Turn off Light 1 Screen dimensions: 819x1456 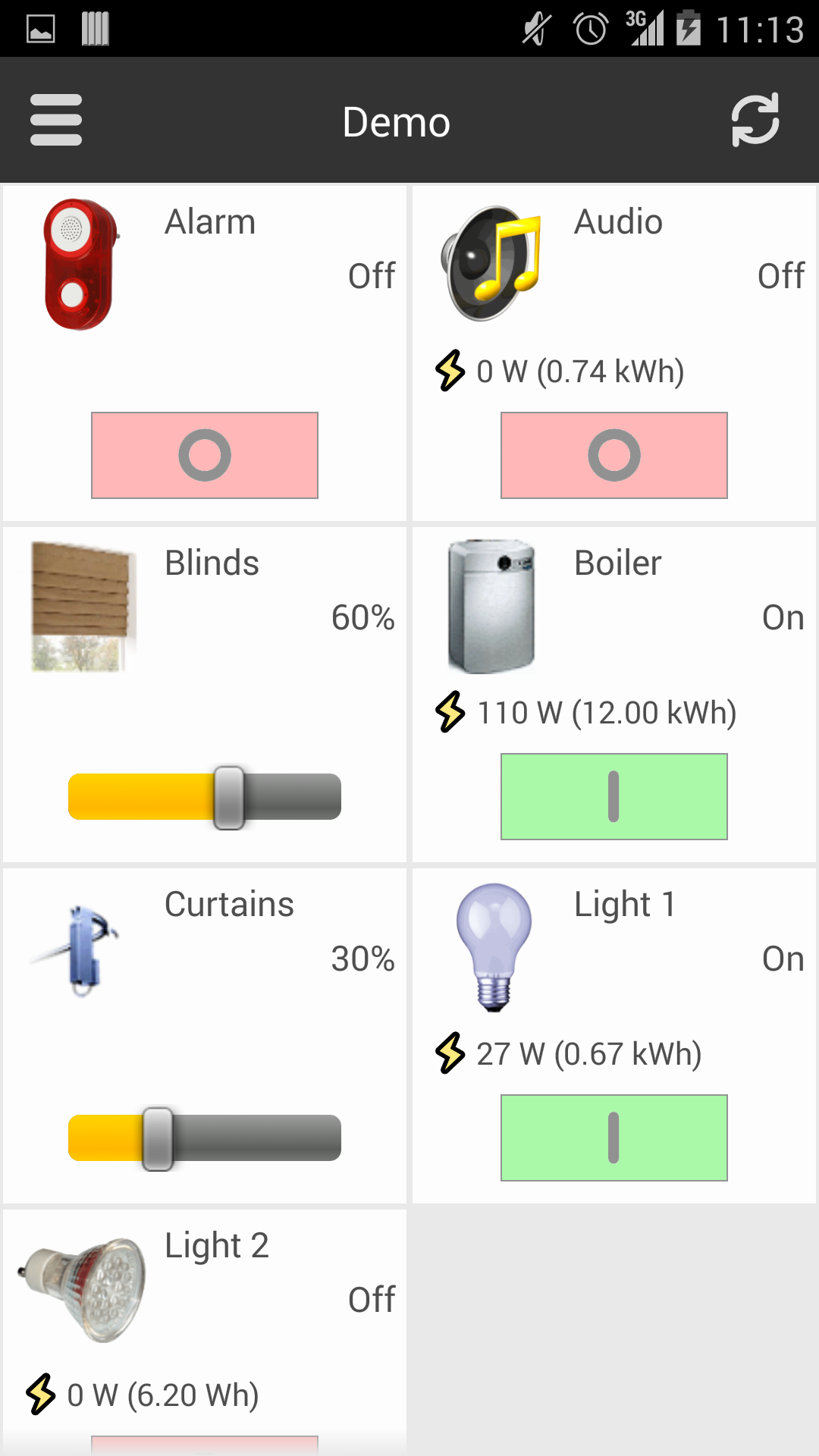pyautogui.click(x=614, y=1137)
